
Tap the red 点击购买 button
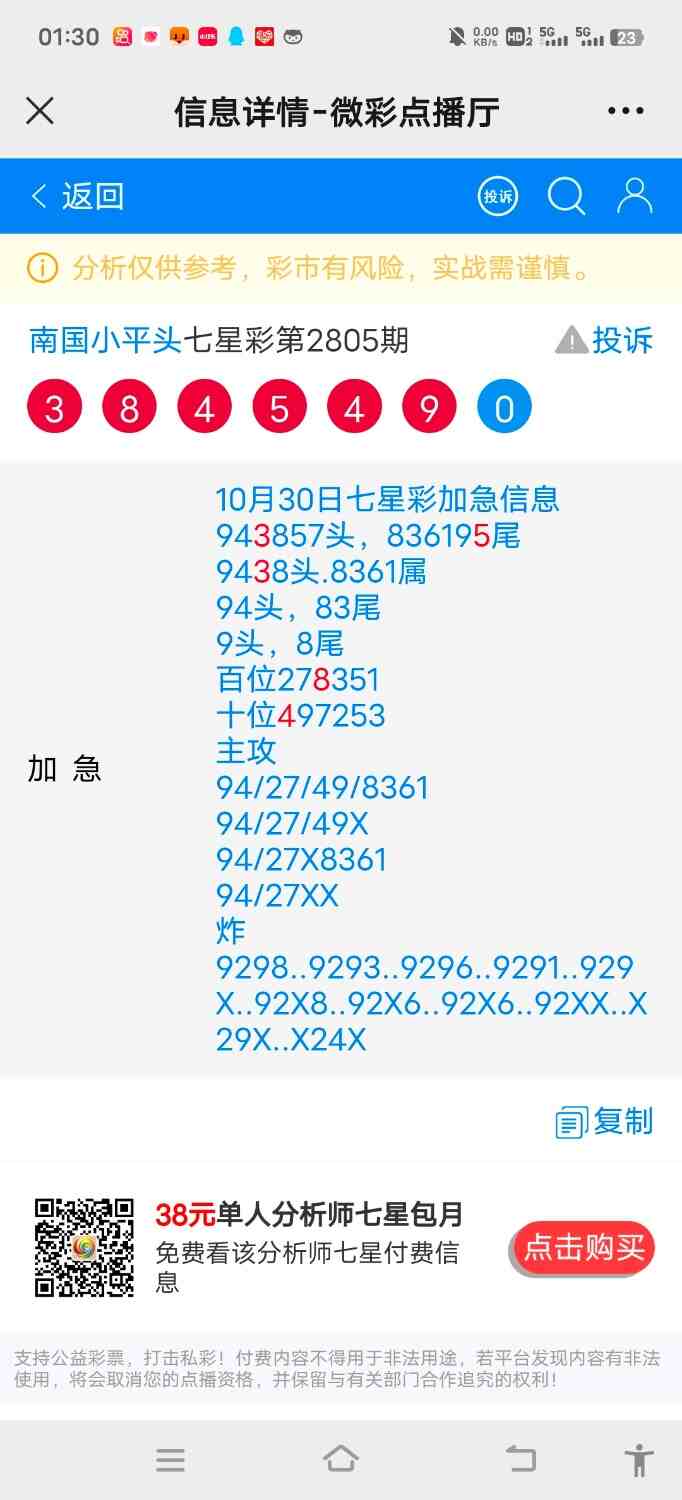point(584,1247)
